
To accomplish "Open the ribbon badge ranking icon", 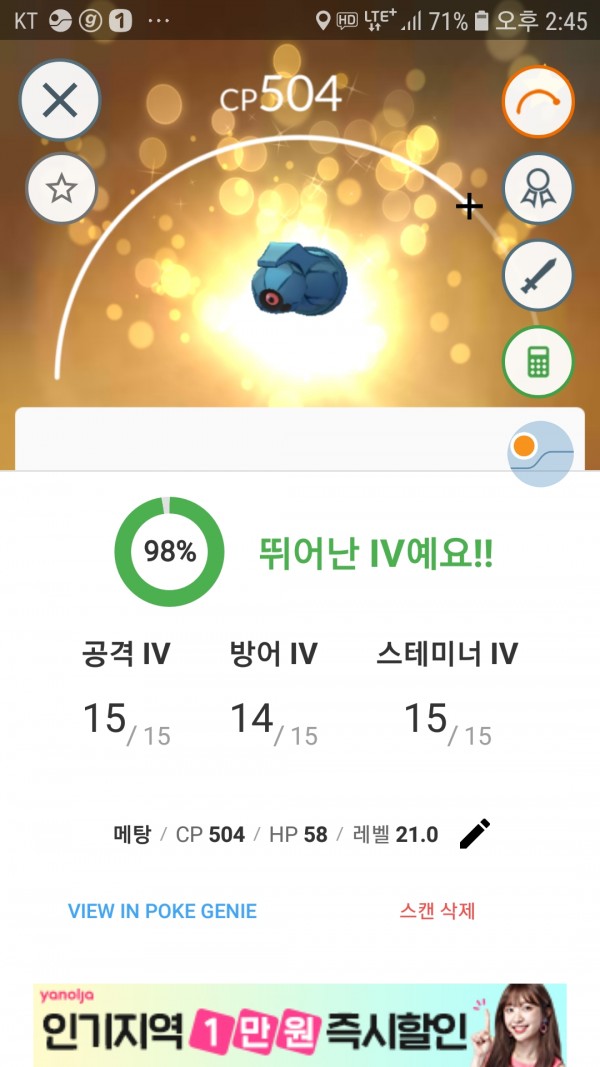I will click(538, 188).
